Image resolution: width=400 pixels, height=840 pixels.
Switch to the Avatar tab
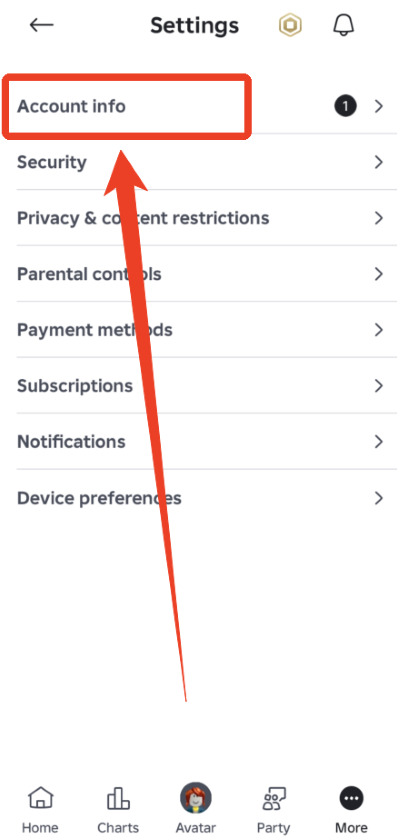196,808
